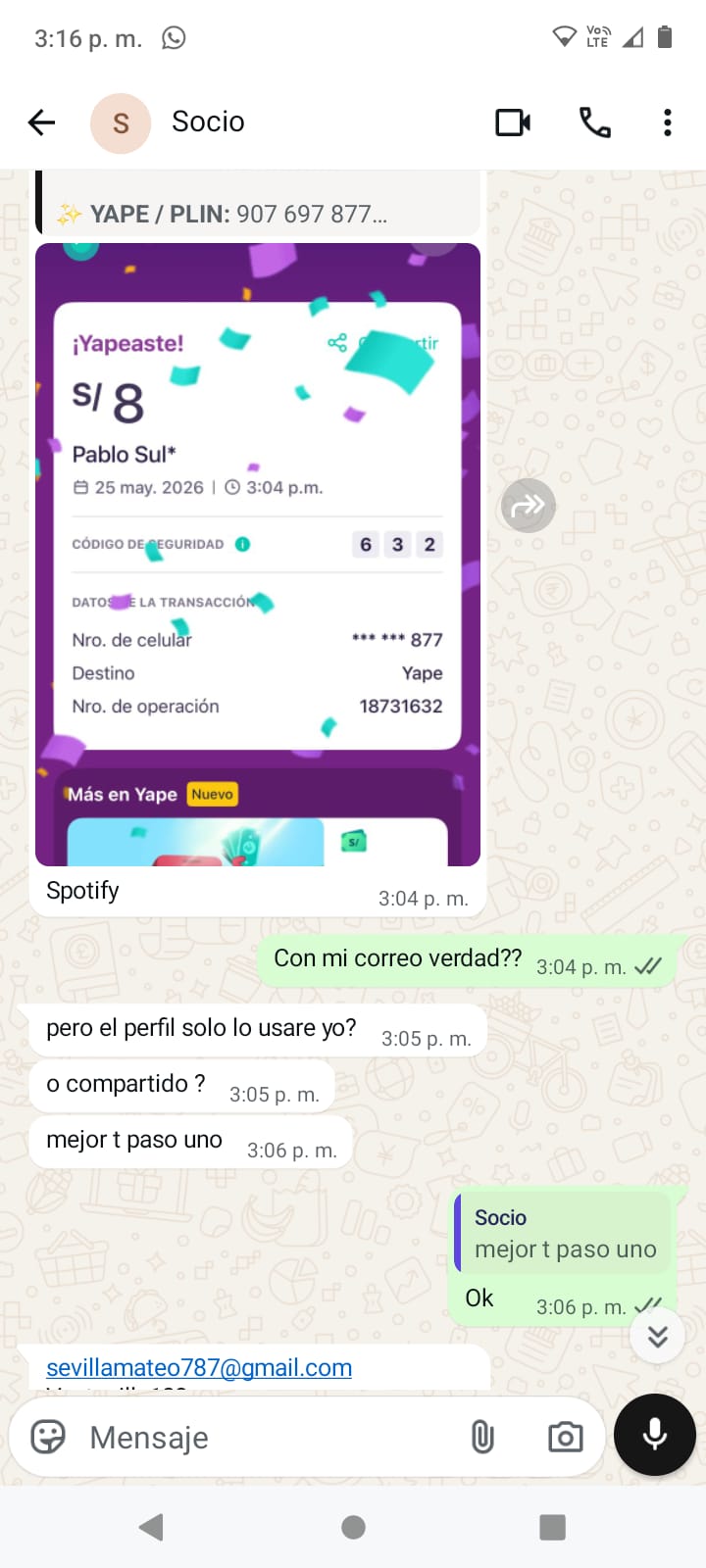This screenshot has height=1568, width=706.
Task: Open the sevillamateo787@gmail.com link
Action: tap(199, 1367)
